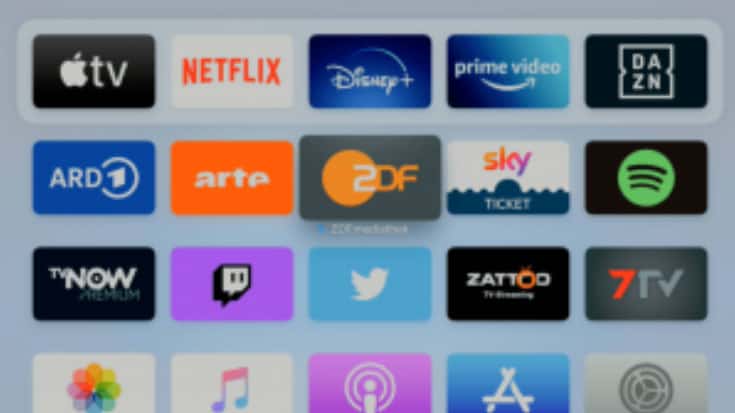Open the Apple TV app
The height and width of the screenshot is (413, 735).
coord(93,71)
